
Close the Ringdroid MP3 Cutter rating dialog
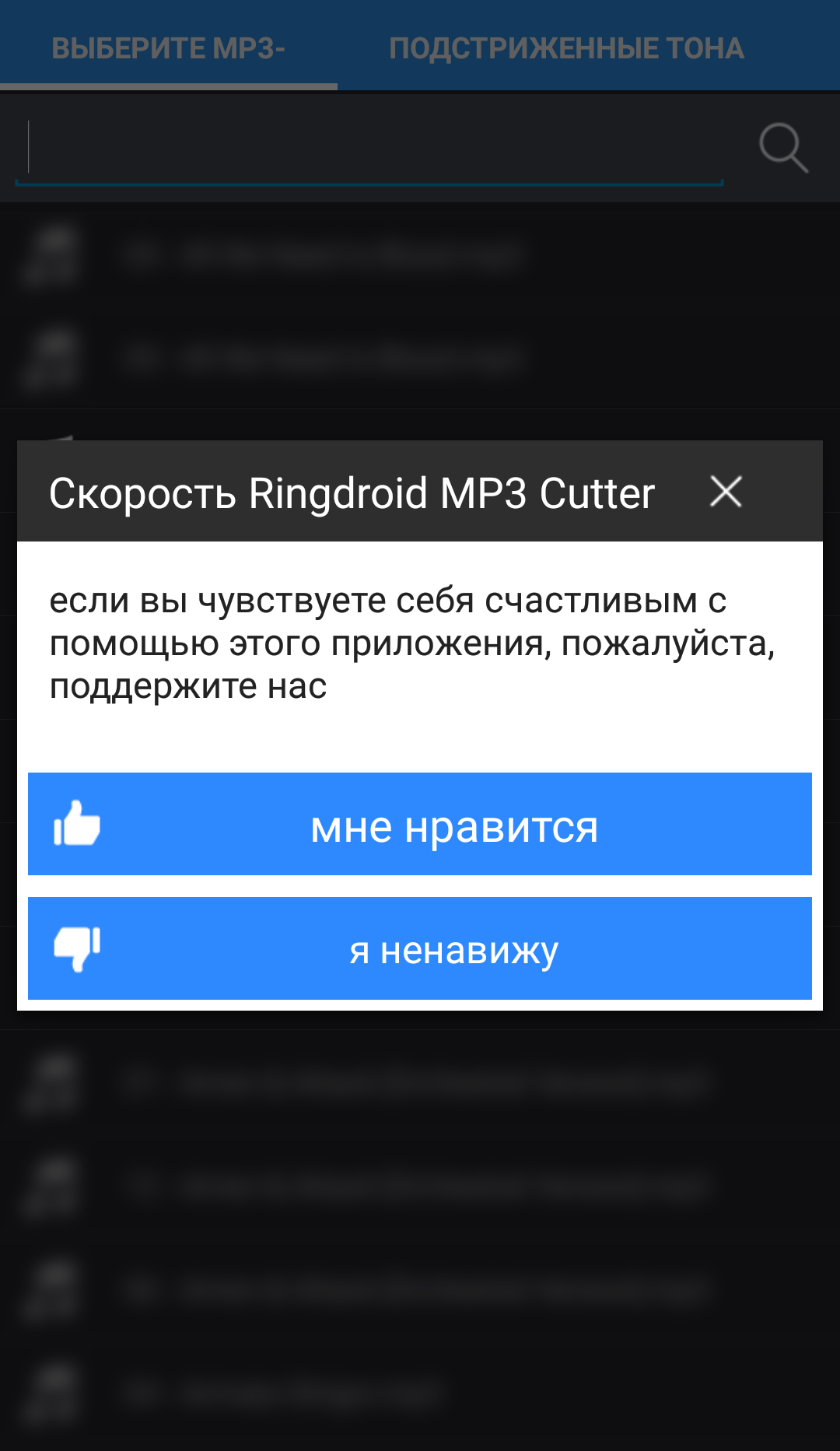point(726,492)
